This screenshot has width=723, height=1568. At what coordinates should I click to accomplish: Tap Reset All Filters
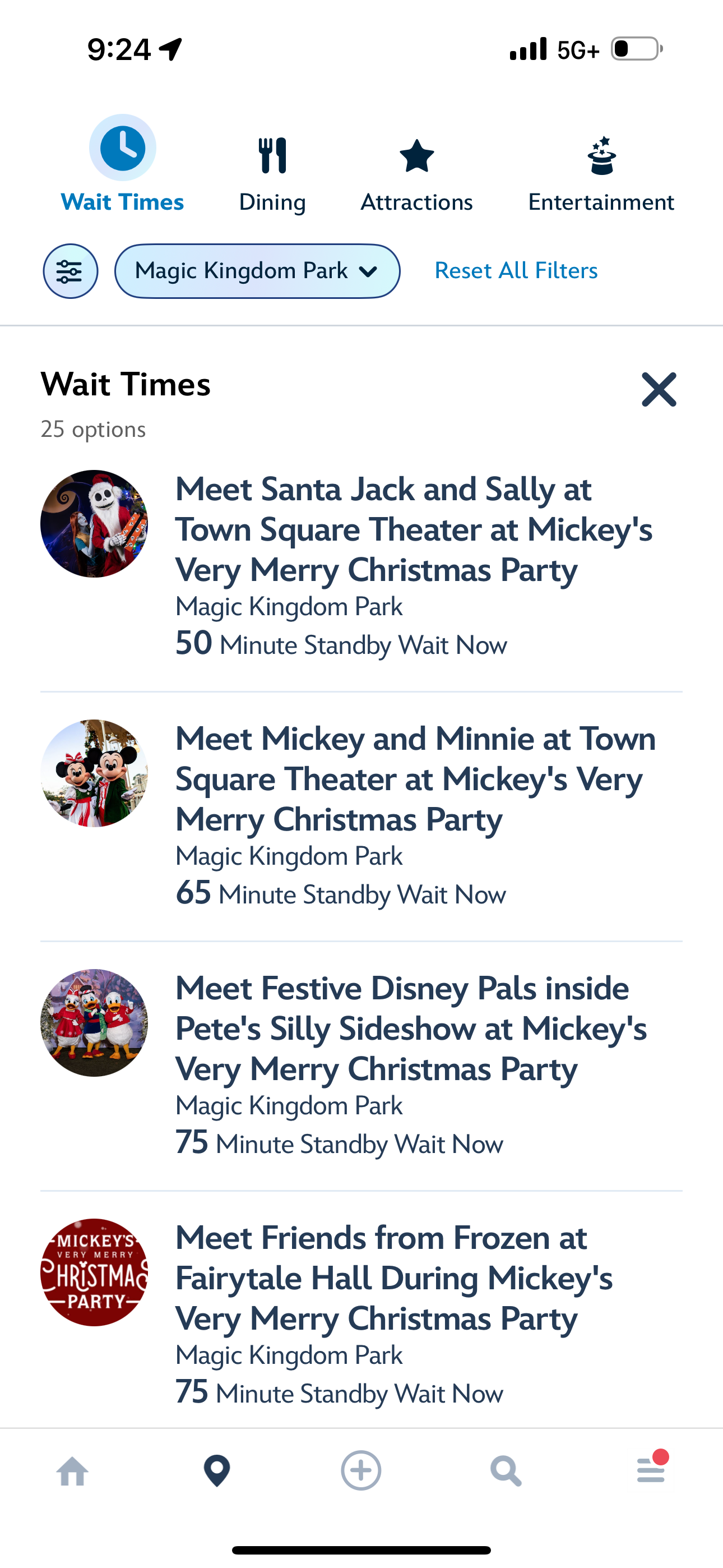click(516, 271)
